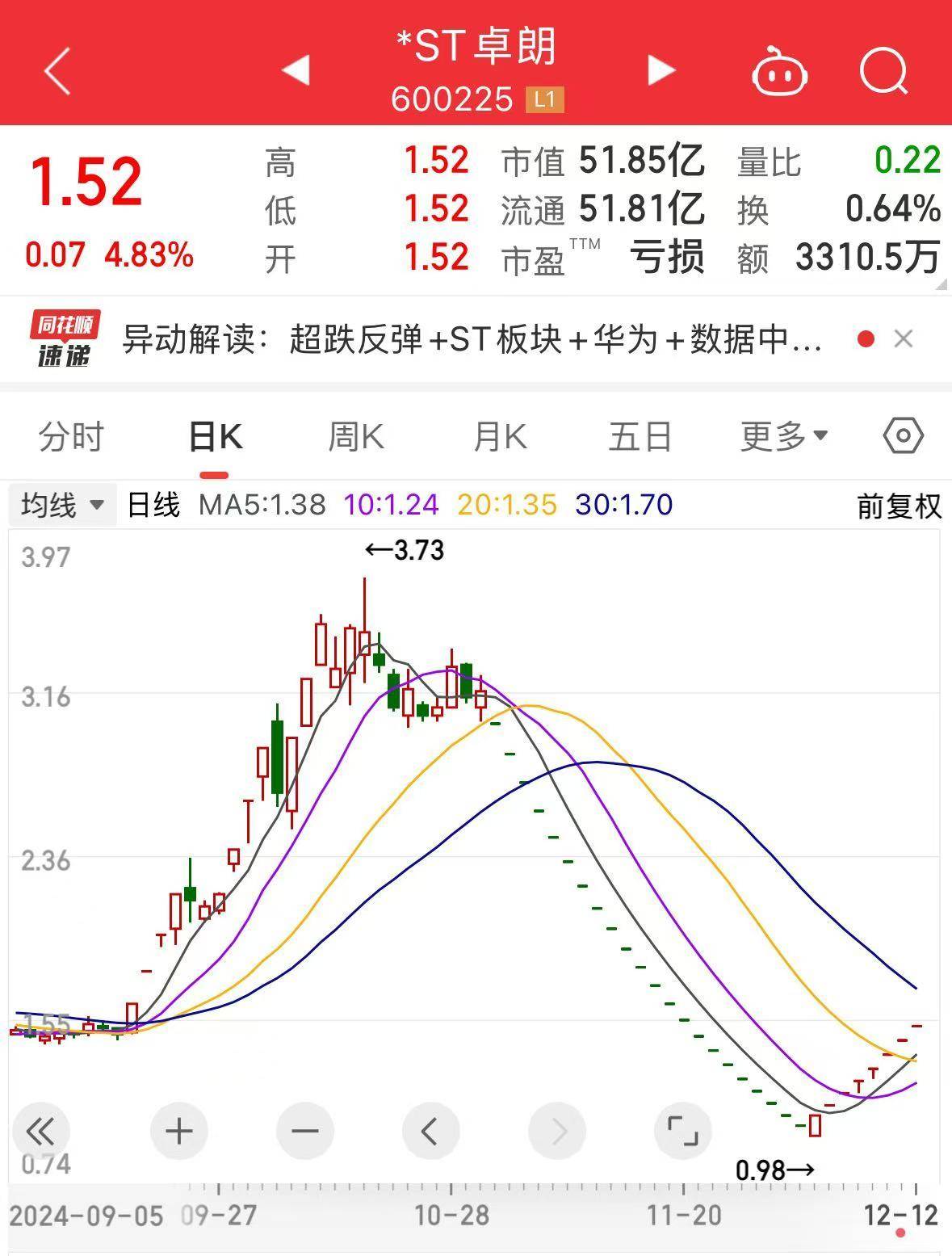The image size is (952, 1256).
Task: Zoom in on the candlestick chart
Action: pyautogui.click(x=179, y=1132)
